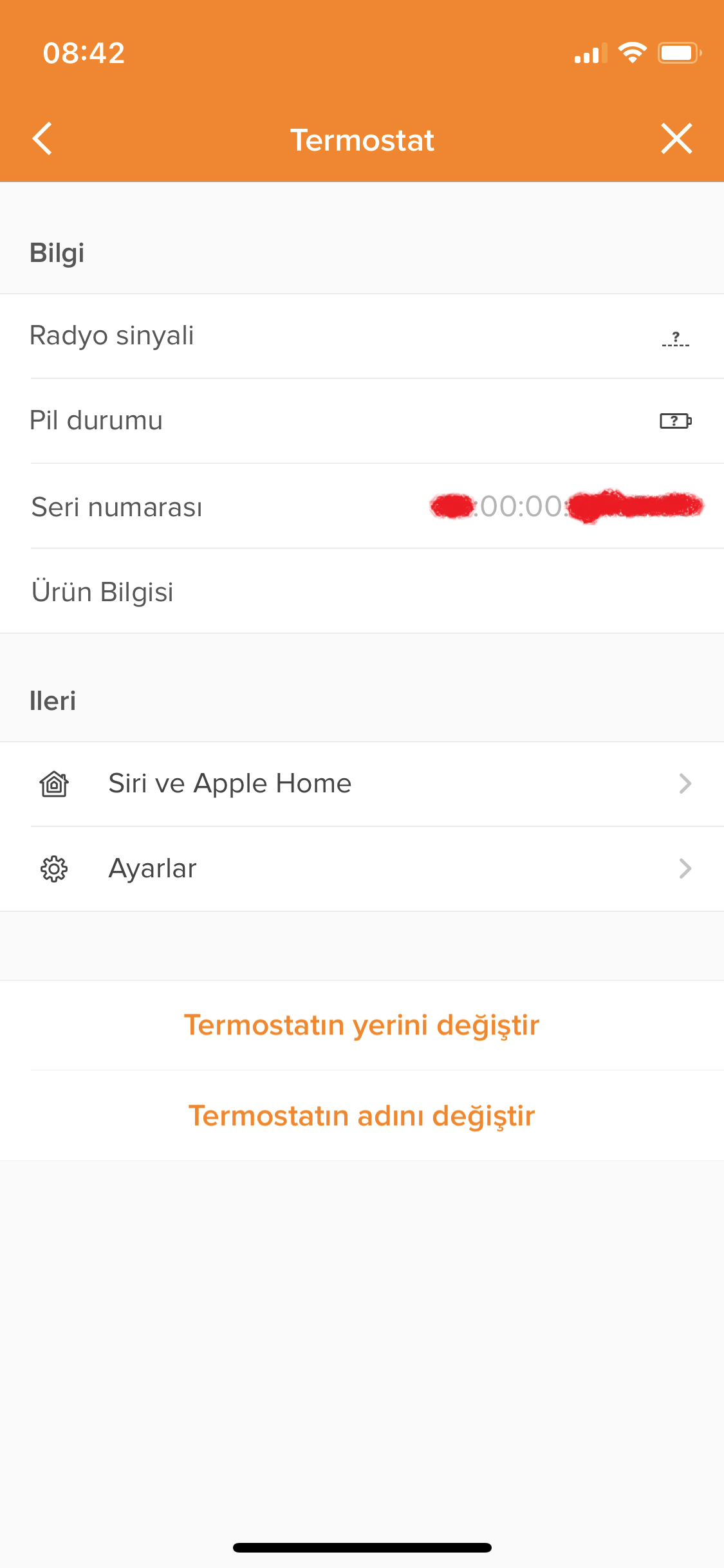Open the Ayarlar row
The image size is (724, 1568).
pyautogui.click(x=362, y=869)
